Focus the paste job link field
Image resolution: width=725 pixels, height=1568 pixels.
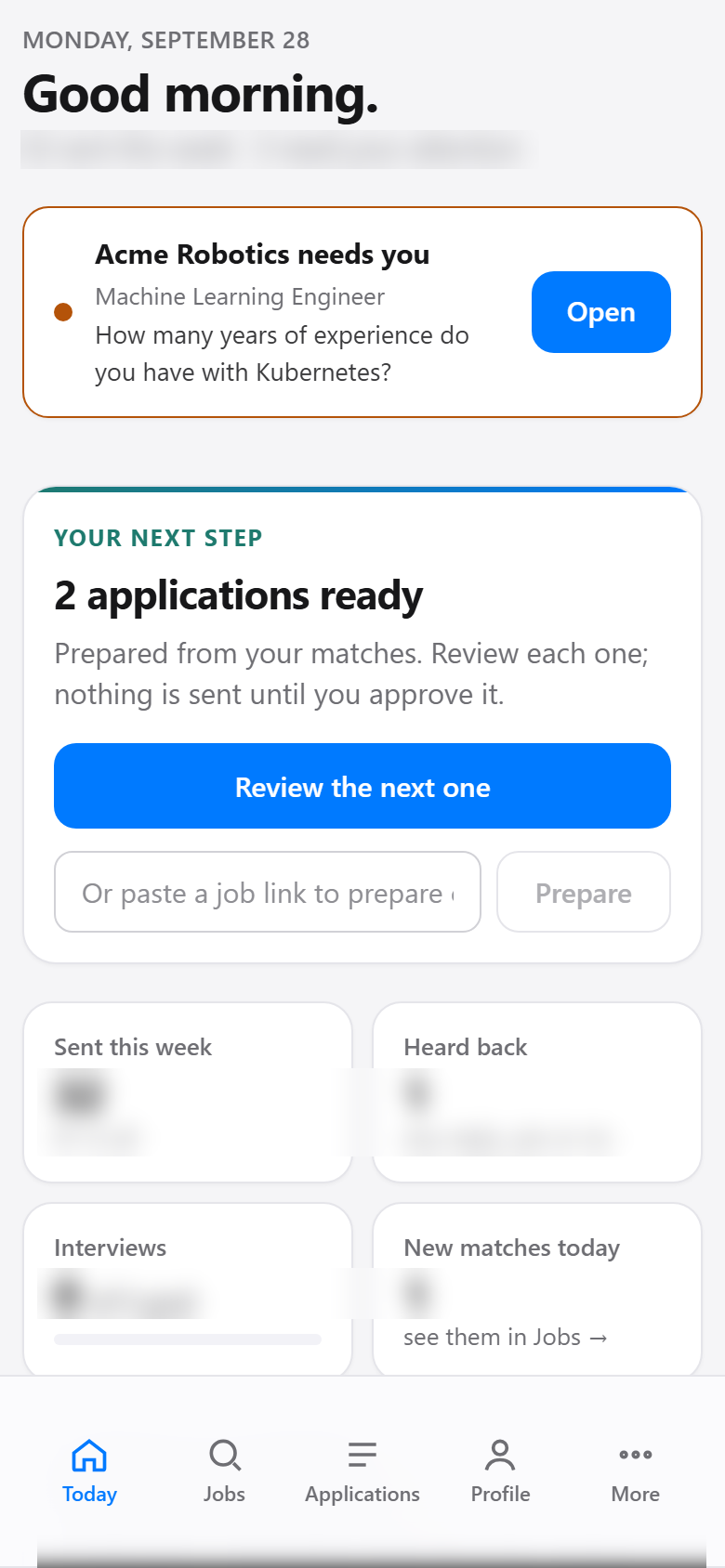[268, 892]
